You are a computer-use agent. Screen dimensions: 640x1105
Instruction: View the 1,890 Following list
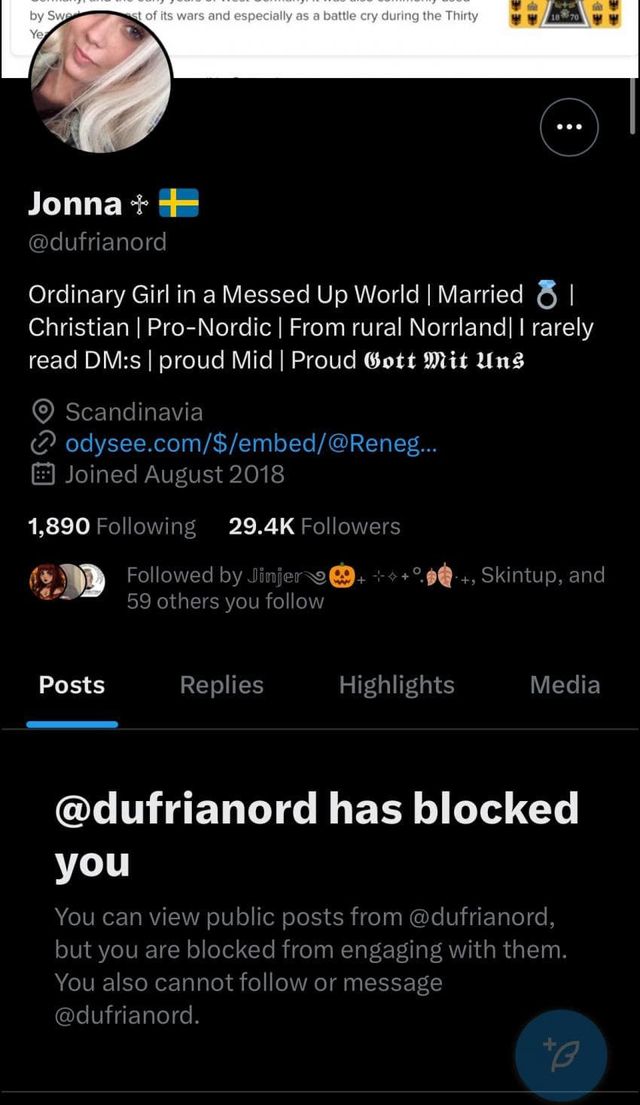point(112,526)
